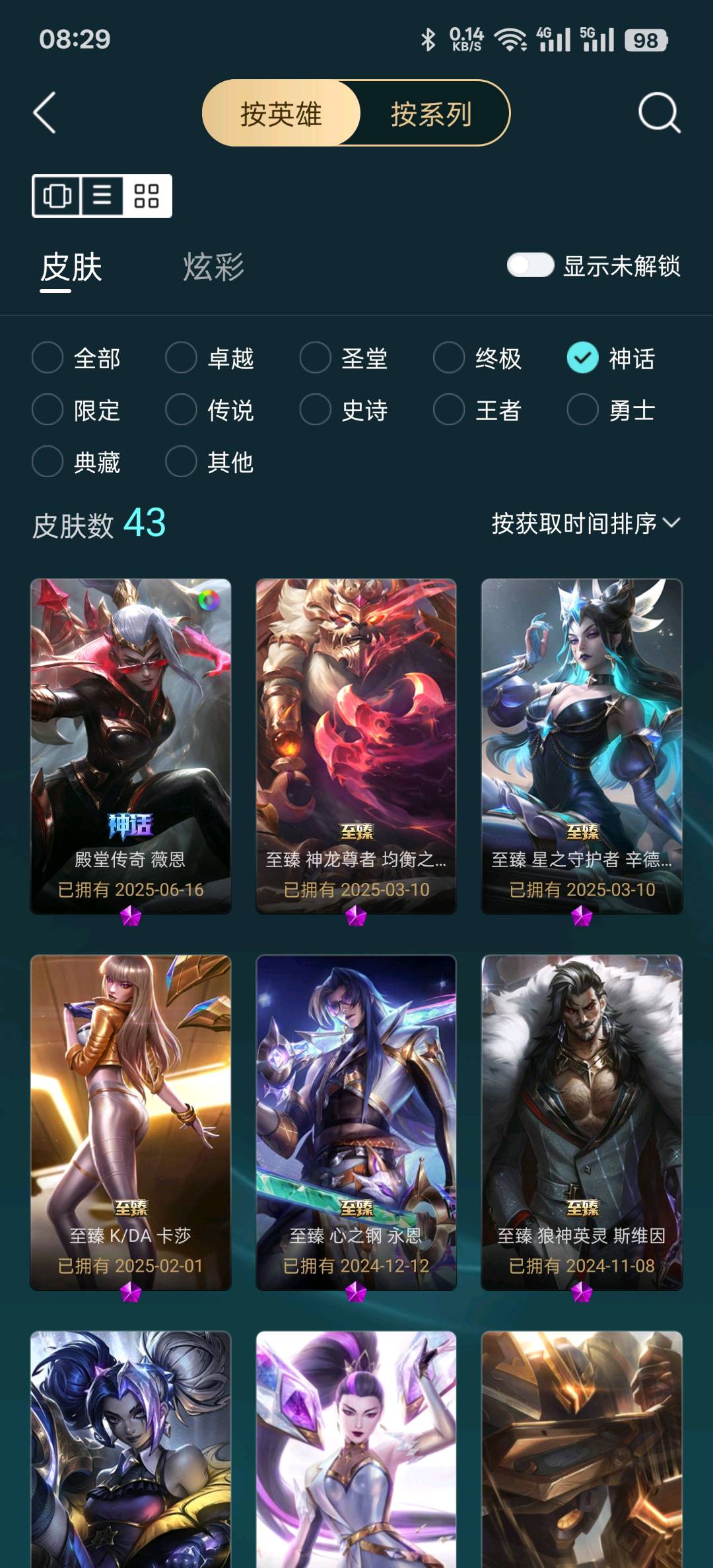Switch to list view layout
Screen dimensions: 713x1568
tap(102, 196)
